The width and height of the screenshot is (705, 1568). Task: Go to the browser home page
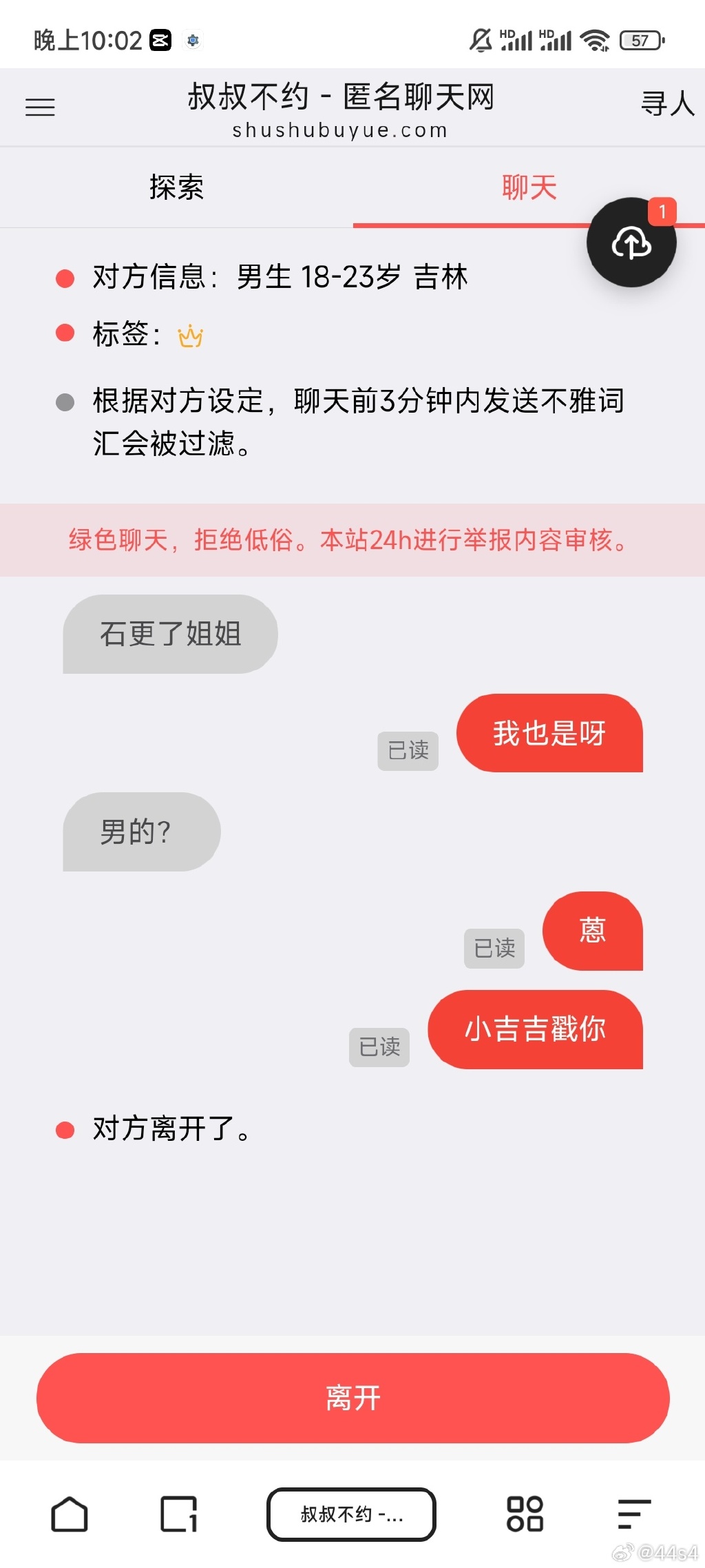[x=70, y=1514]
